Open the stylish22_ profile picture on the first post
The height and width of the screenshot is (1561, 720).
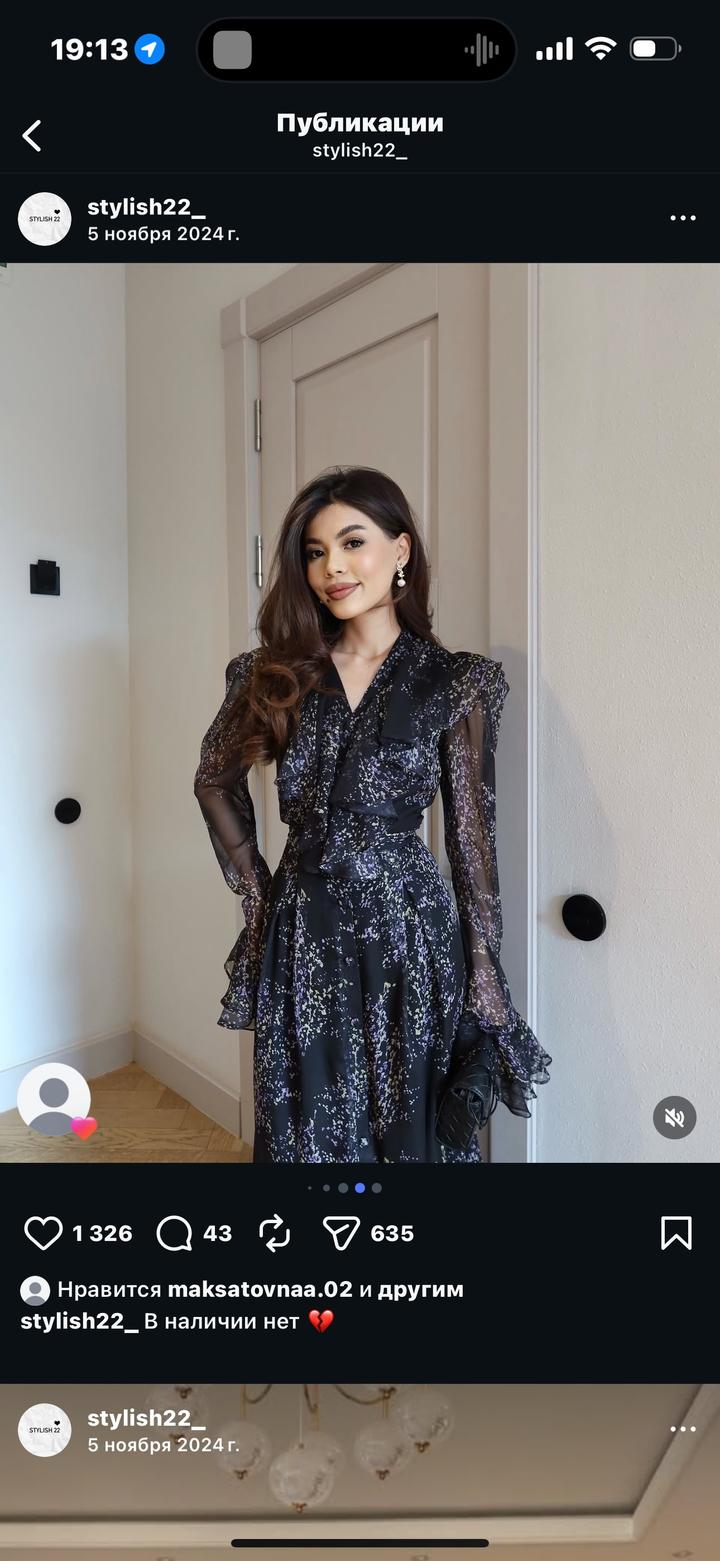coord(45,219)
